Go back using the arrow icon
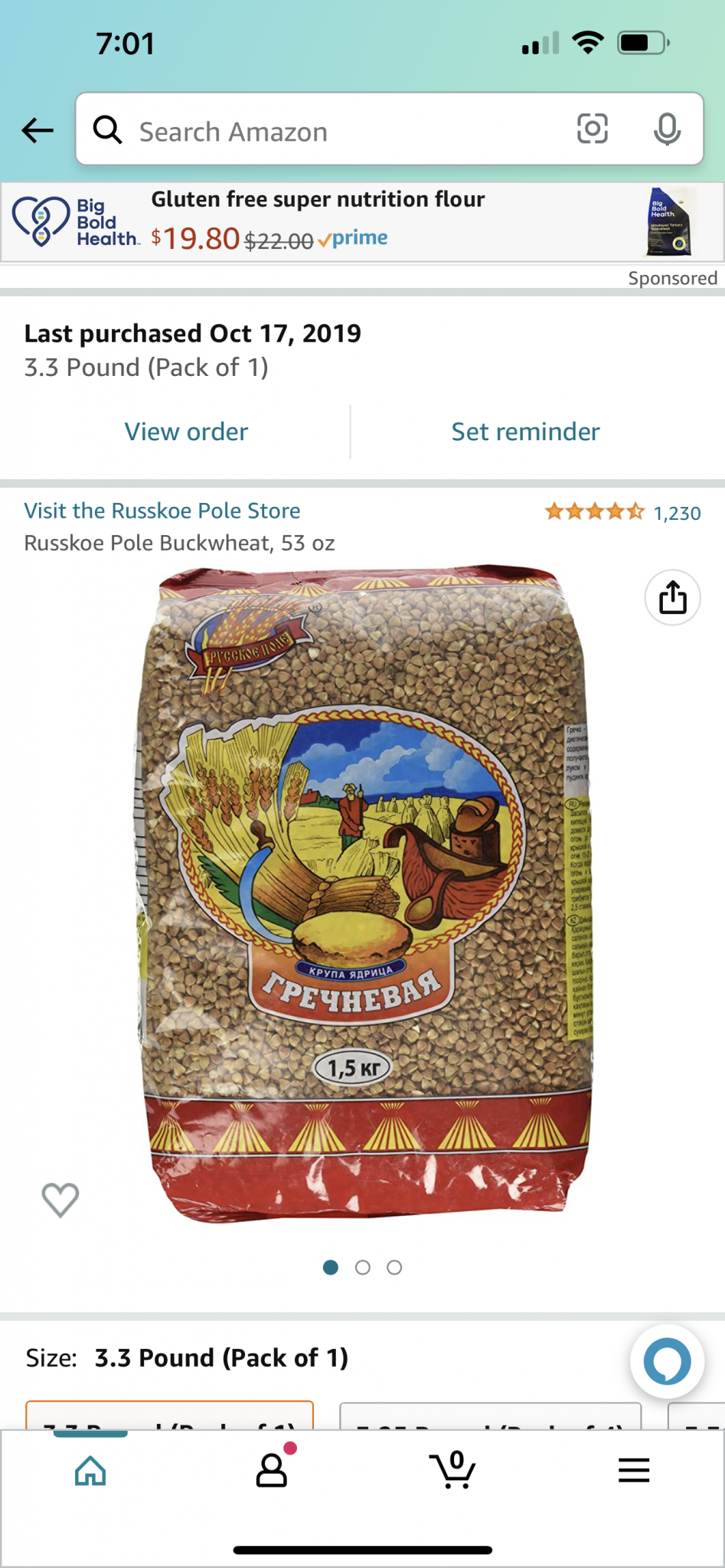The height and width of the screenshot is (1568, 725). click(x=38, y=130)
